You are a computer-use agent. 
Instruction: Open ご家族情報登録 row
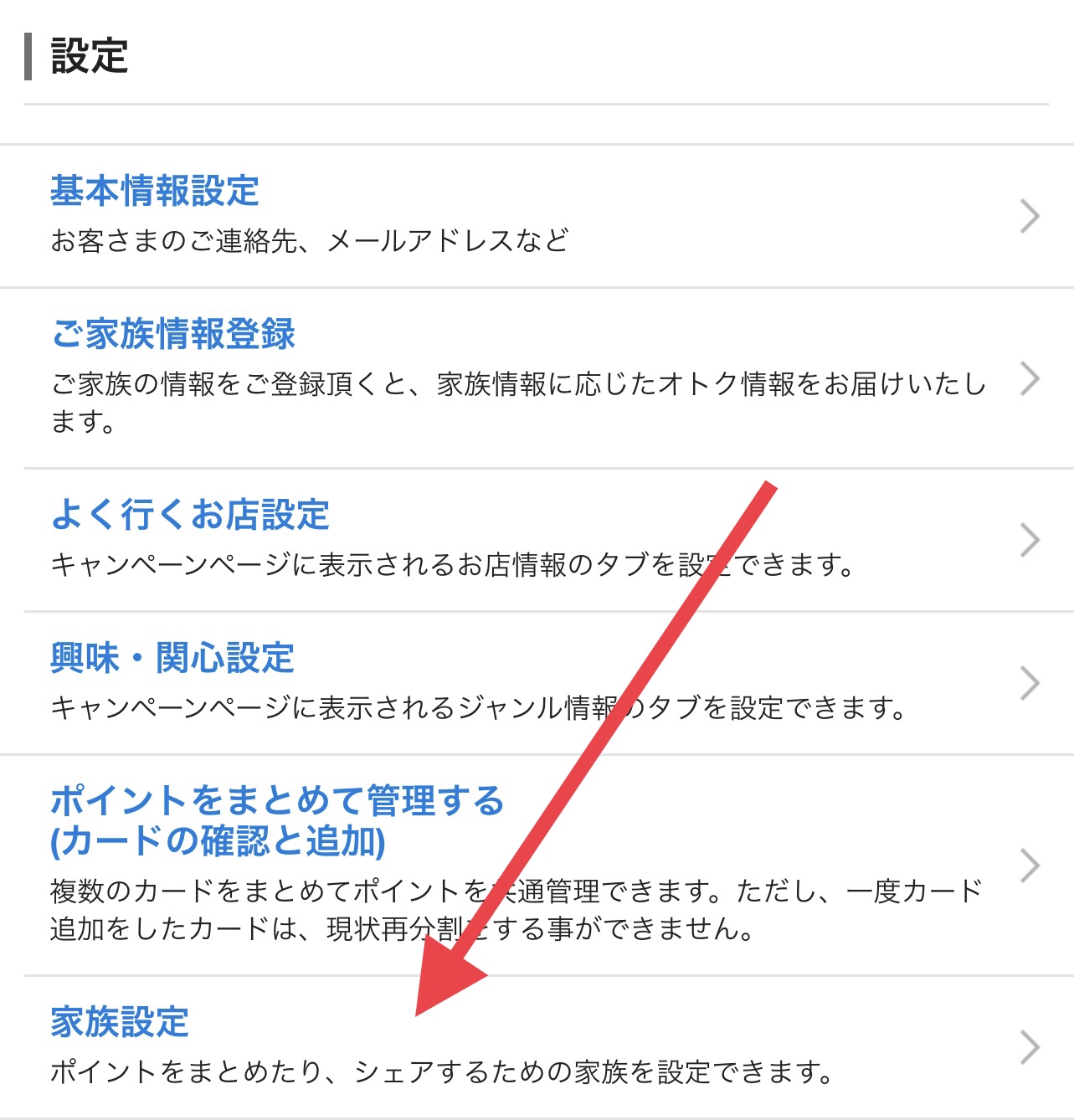pos(173,334)
